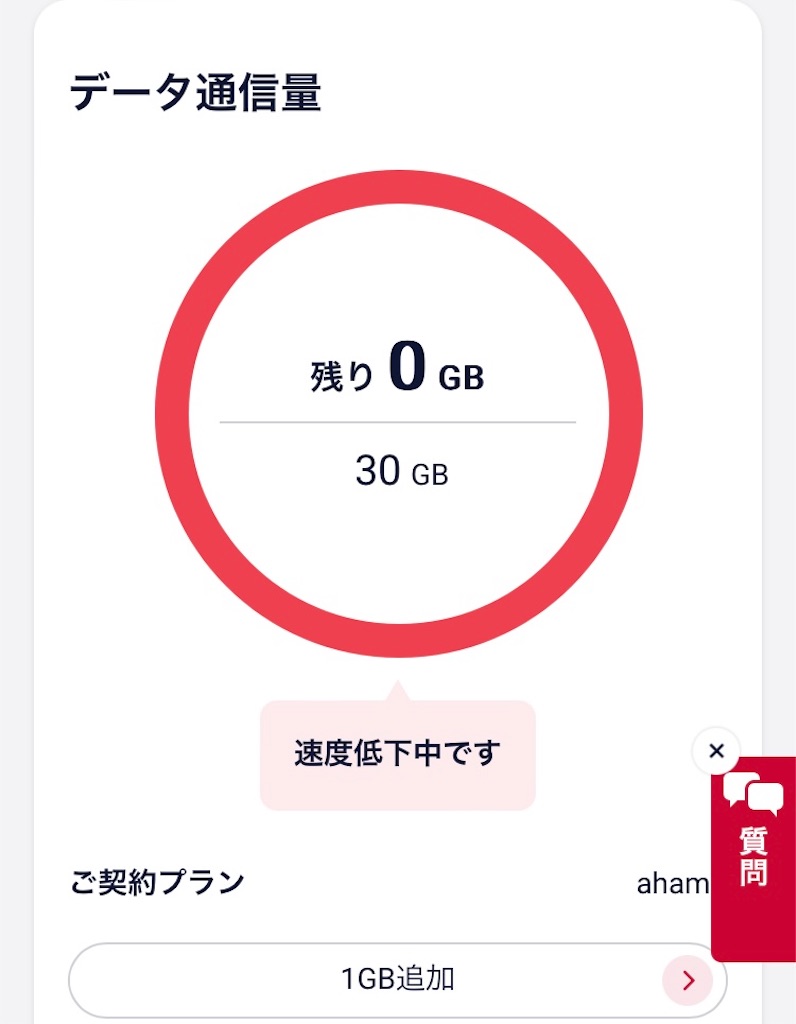Select the 残り 0 GB indicator
The image size is (796, 1024).
point(397,375)
